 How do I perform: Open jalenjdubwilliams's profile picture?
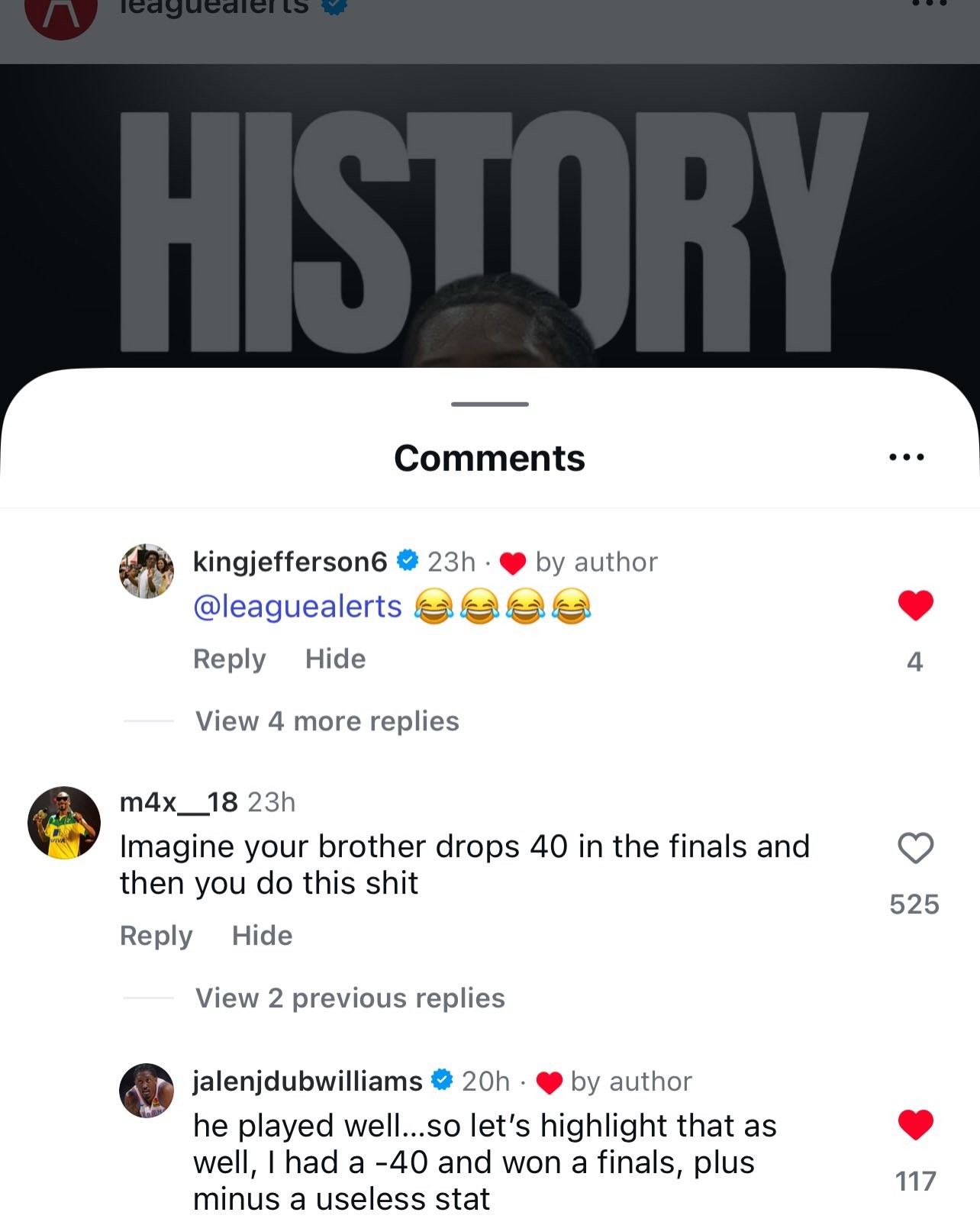click(147, 1091)
